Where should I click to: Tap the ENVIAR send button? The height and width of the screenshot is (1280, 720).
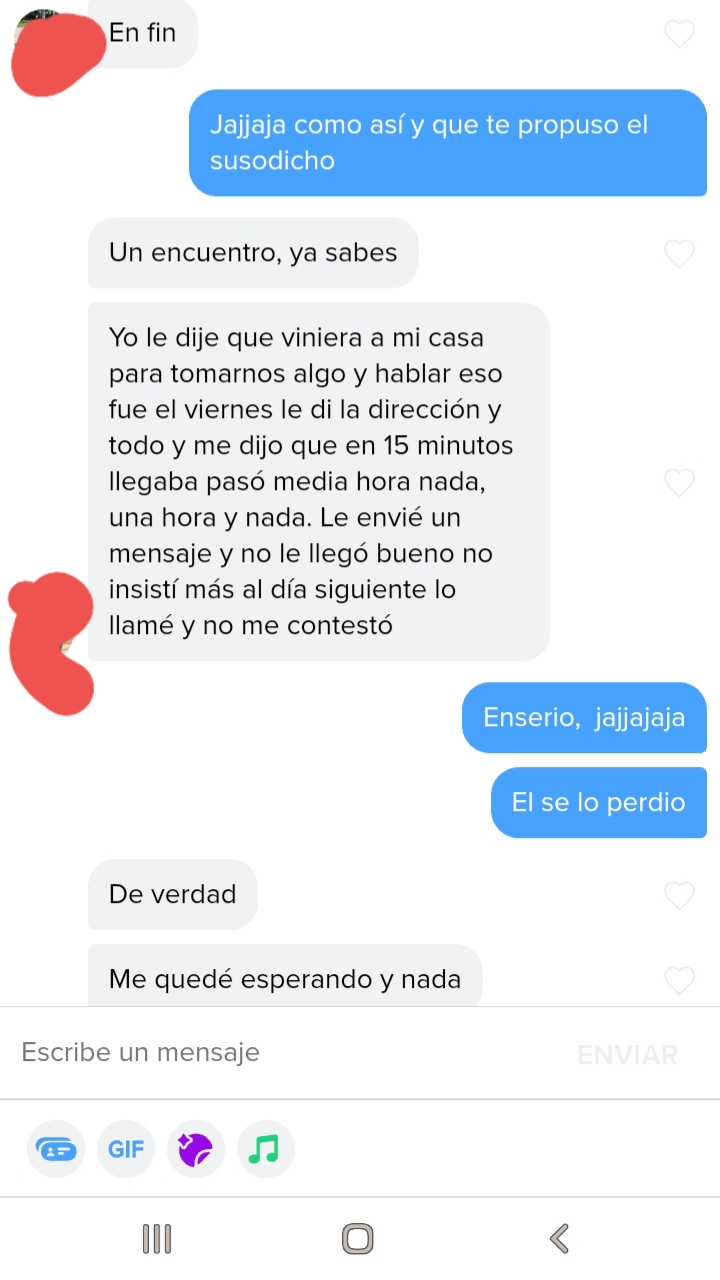click(x=627, y=1054)
